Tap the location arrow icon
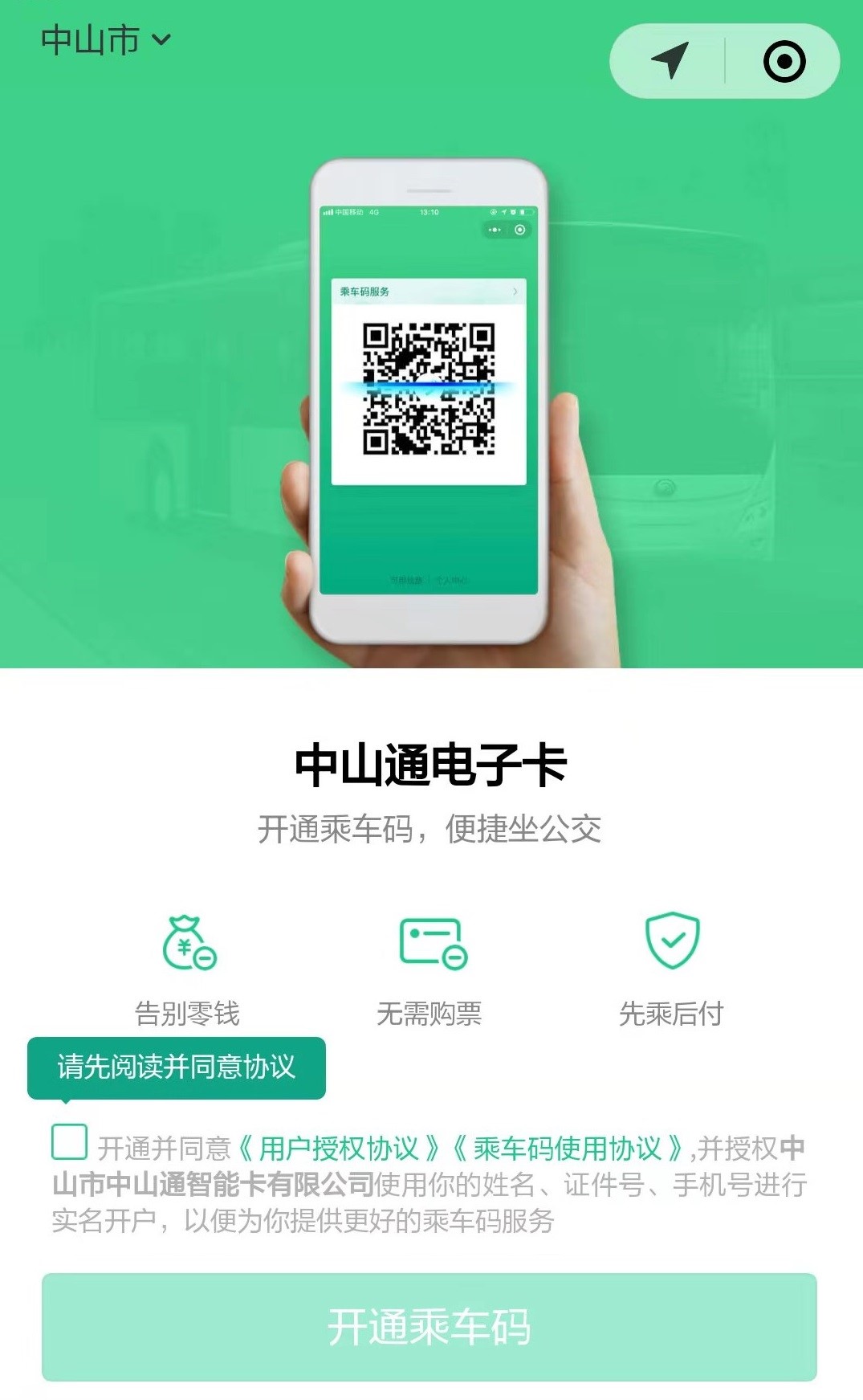 tap(670, 61)
